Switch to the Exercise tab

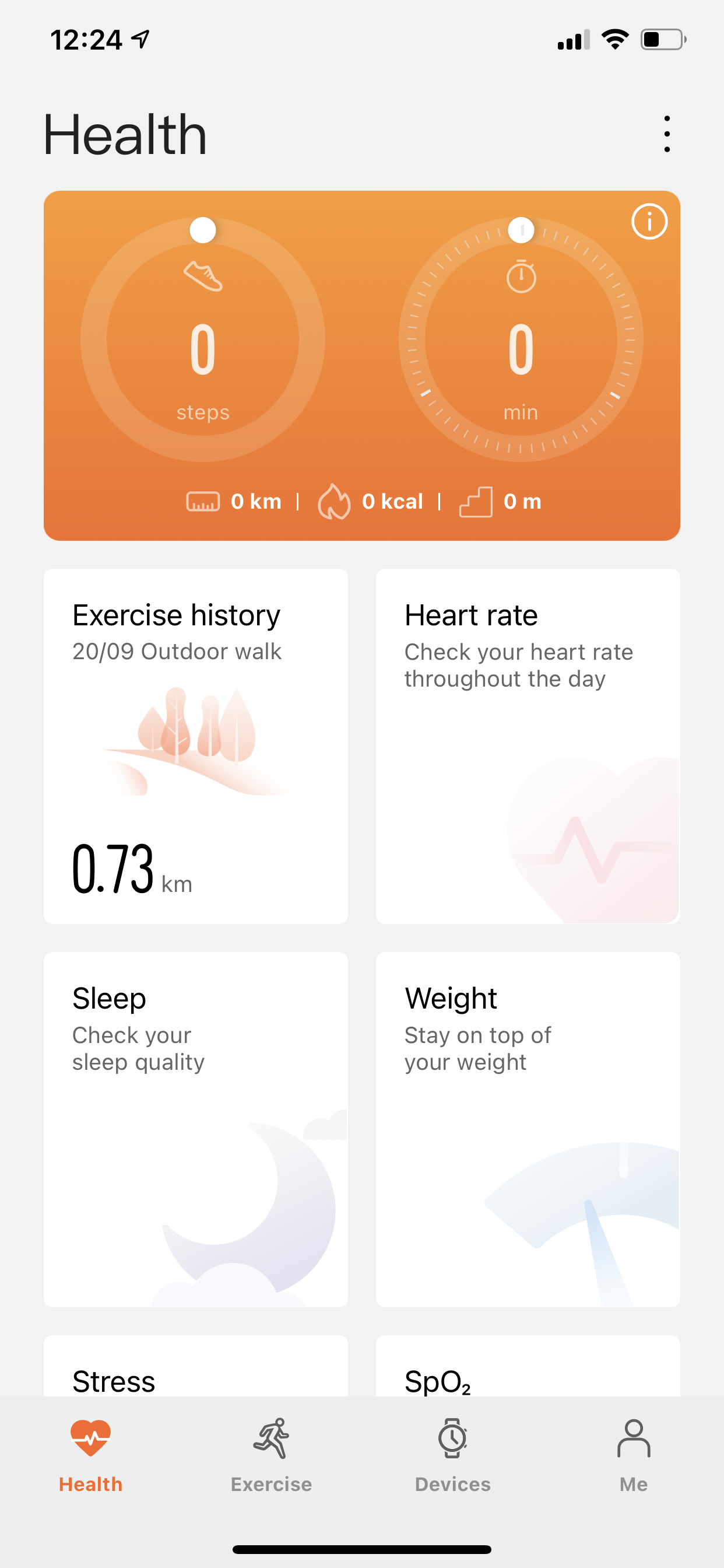coord(271,1455)
